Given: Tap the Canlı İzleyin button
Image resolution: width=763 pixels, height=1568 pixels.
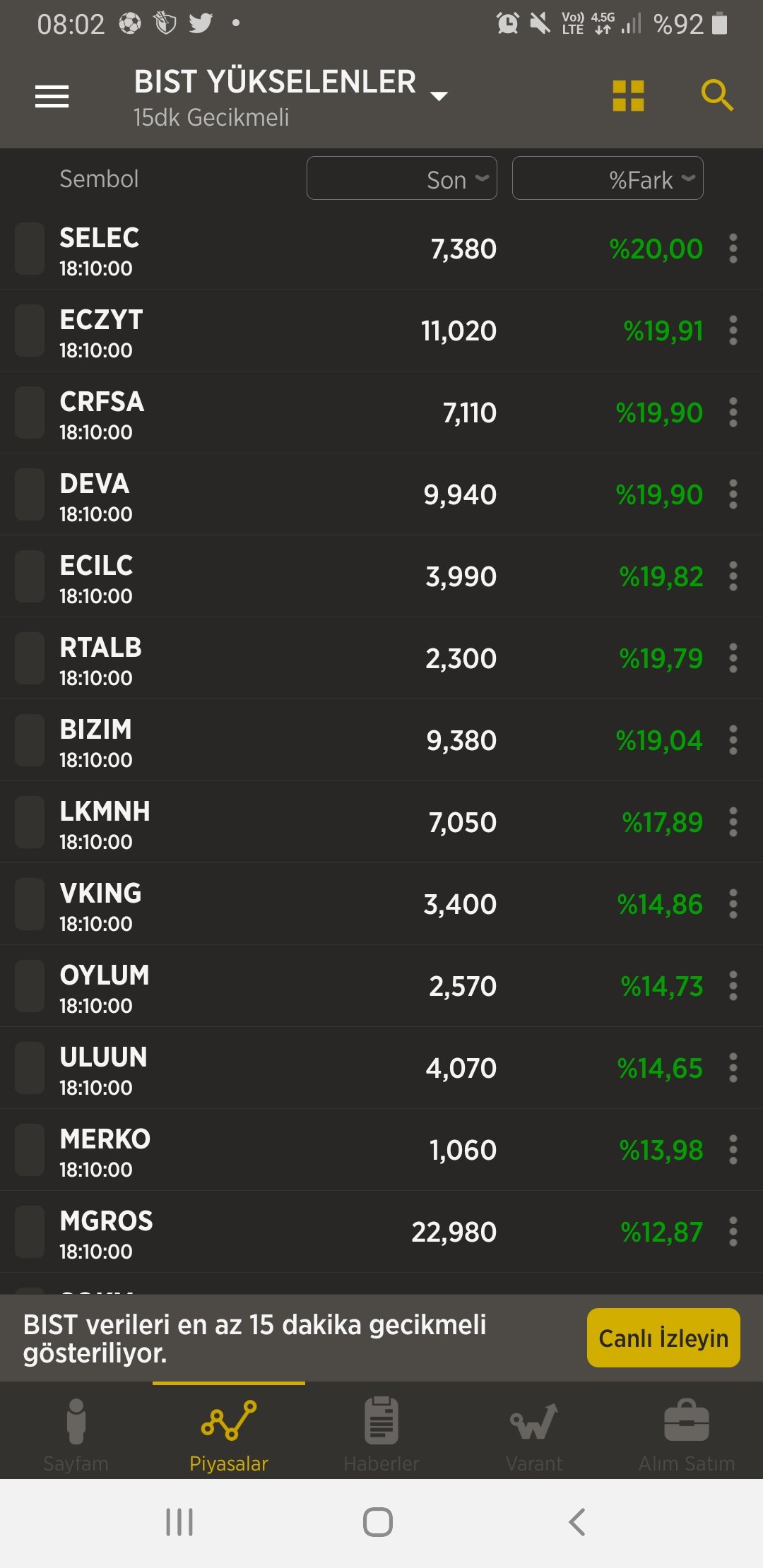Looking at the screenshot, I should tap(663, 1338).
